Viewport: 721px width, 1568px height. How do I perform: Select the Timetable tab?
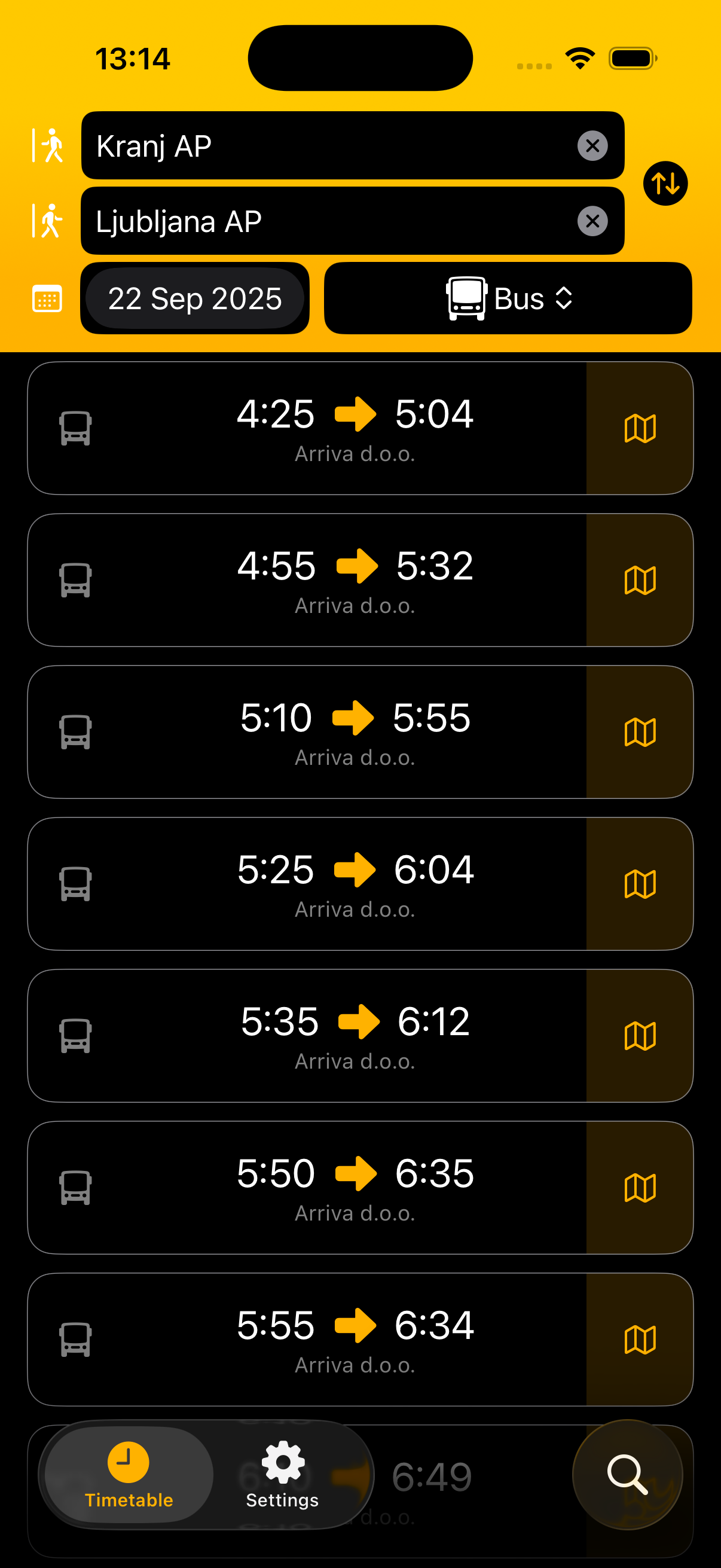[x=129, y=1474]
